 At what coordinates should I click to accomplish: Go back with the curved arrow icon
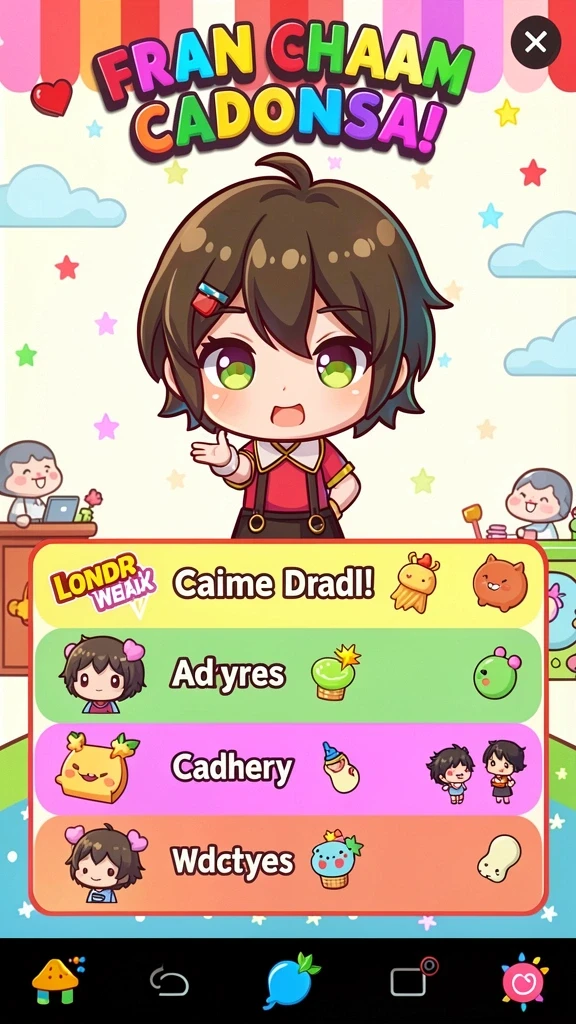pos(169,982)
